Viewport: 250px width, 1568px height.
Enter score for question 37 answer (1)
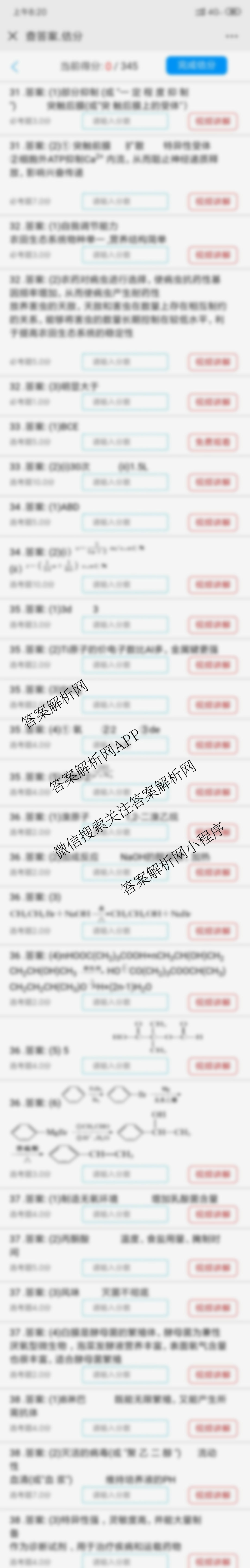(x=125, y=1214)
